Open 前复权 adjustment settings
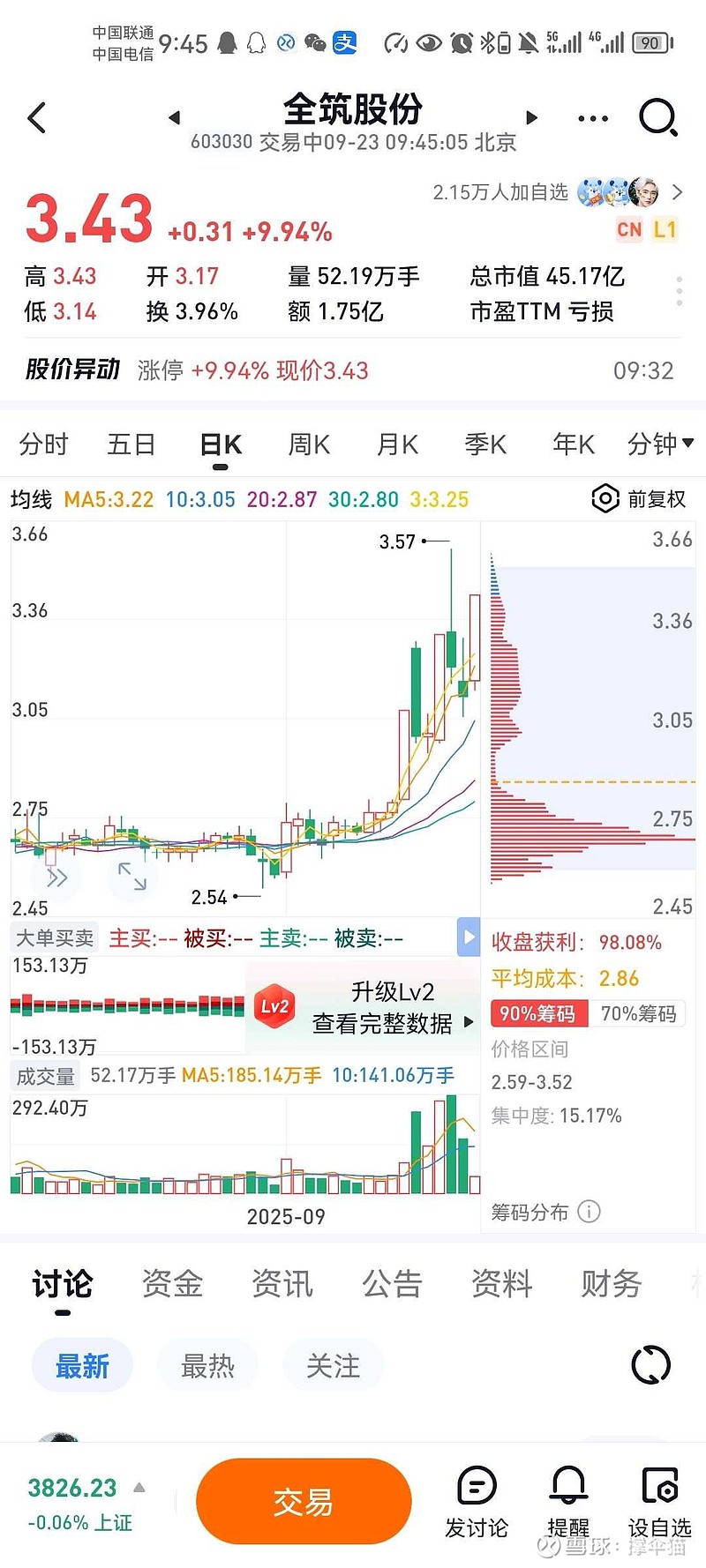This screenshot has height=1568, width=706. [639, 499]
